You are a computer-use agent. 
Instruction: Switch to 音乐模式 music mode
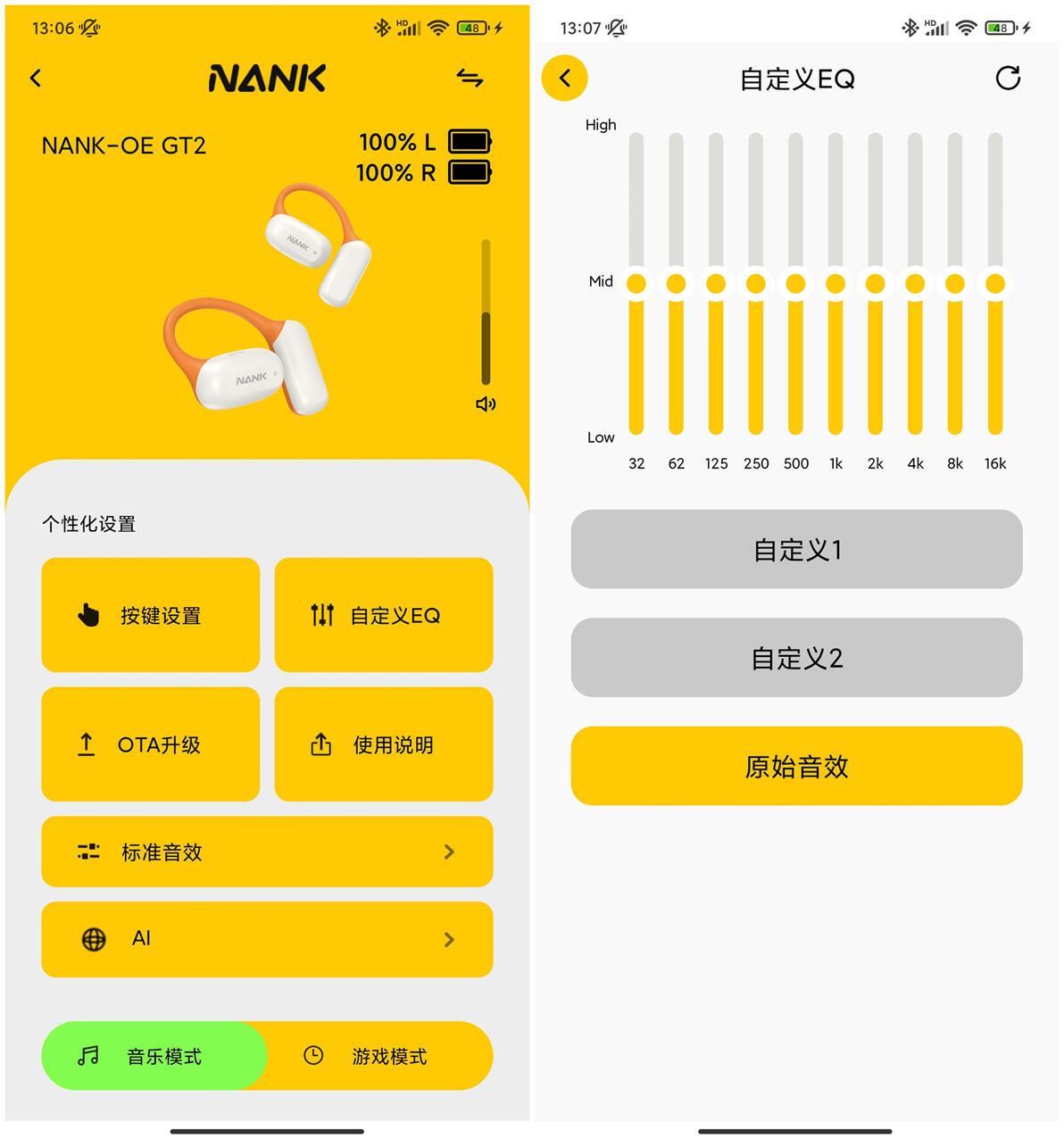click(x=154, y=1056)
